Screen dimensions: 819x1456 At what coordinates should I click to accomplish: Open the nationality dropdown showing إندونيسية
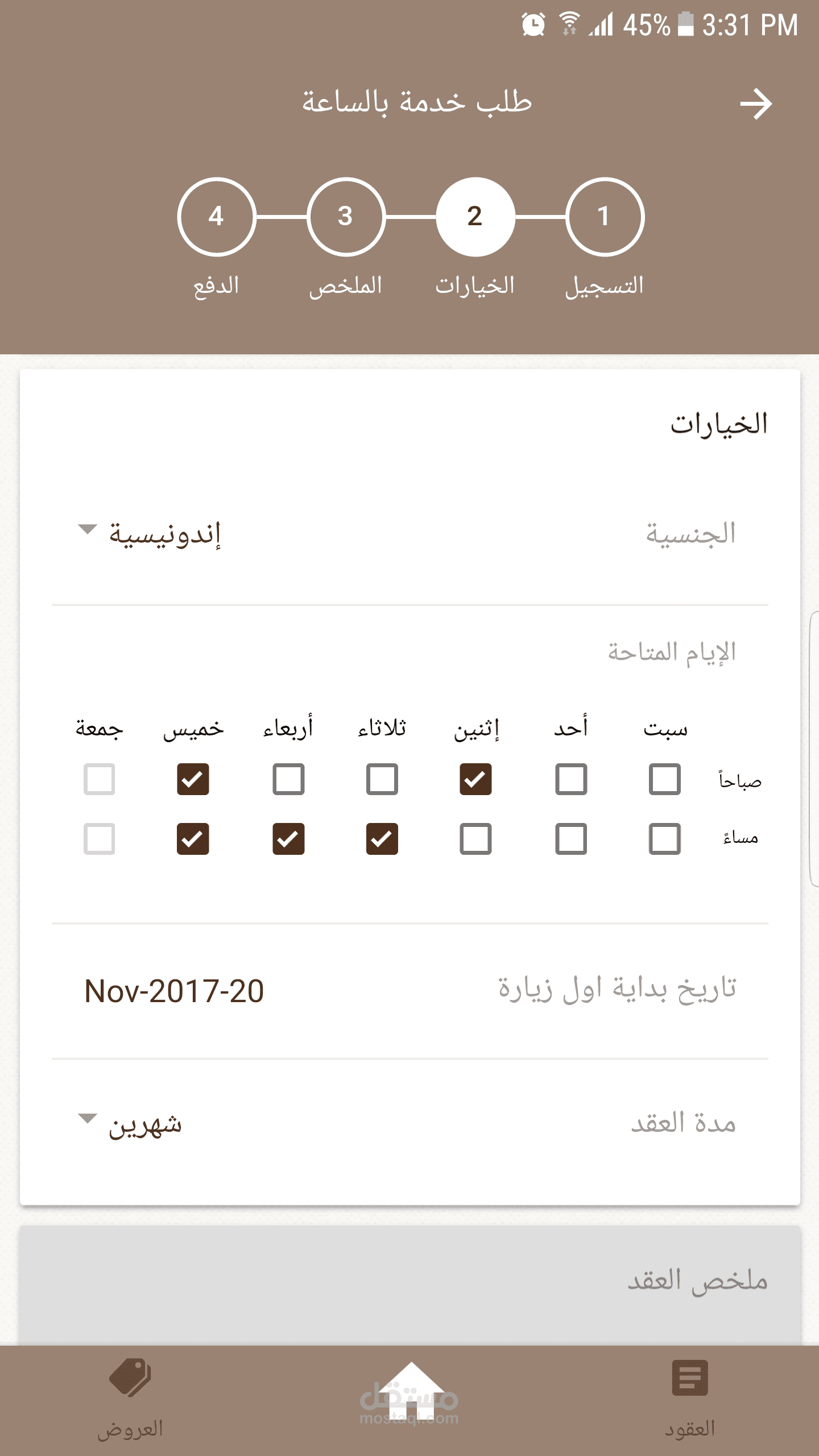click(x=149, y=534)
